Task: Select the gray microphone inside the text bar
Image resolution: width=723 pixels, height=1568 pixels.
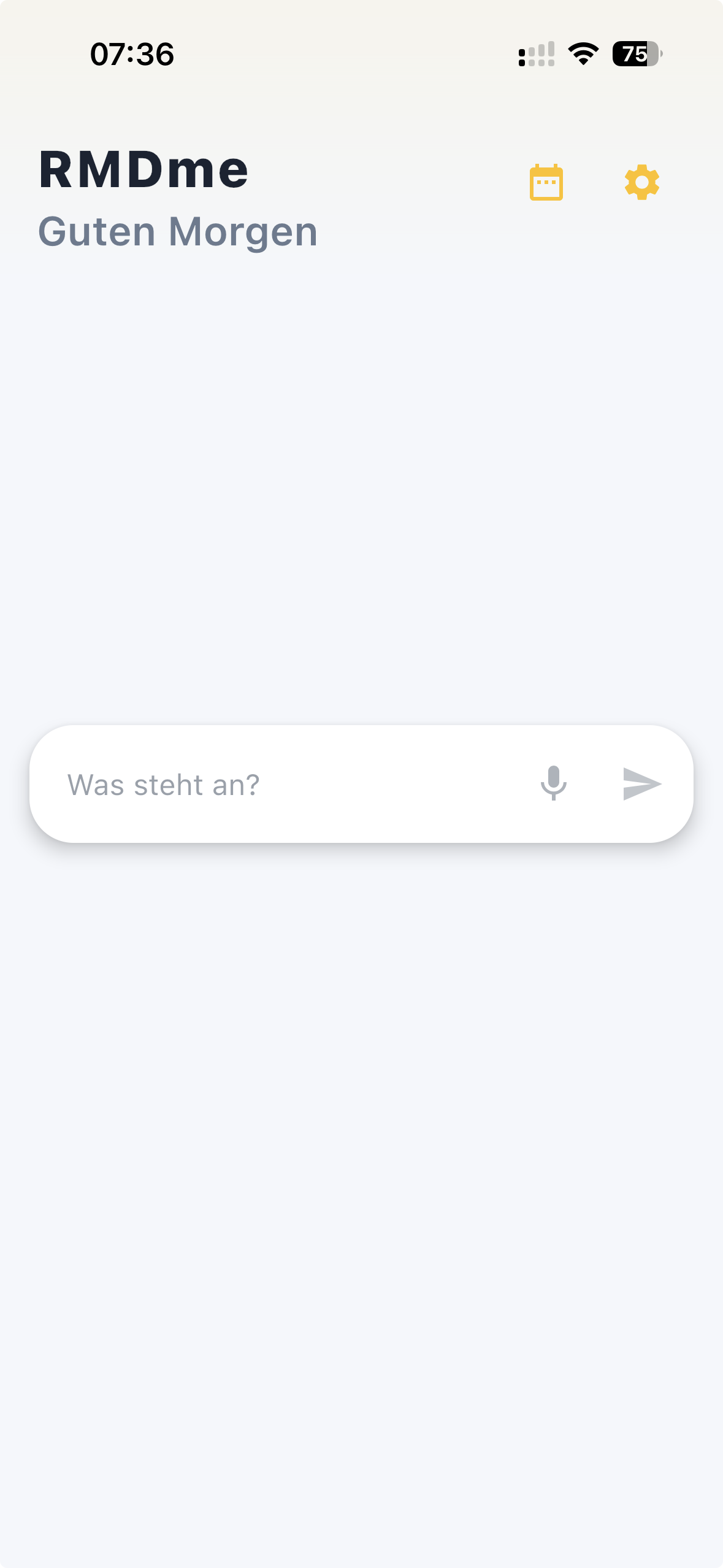Action: [554, 783]
